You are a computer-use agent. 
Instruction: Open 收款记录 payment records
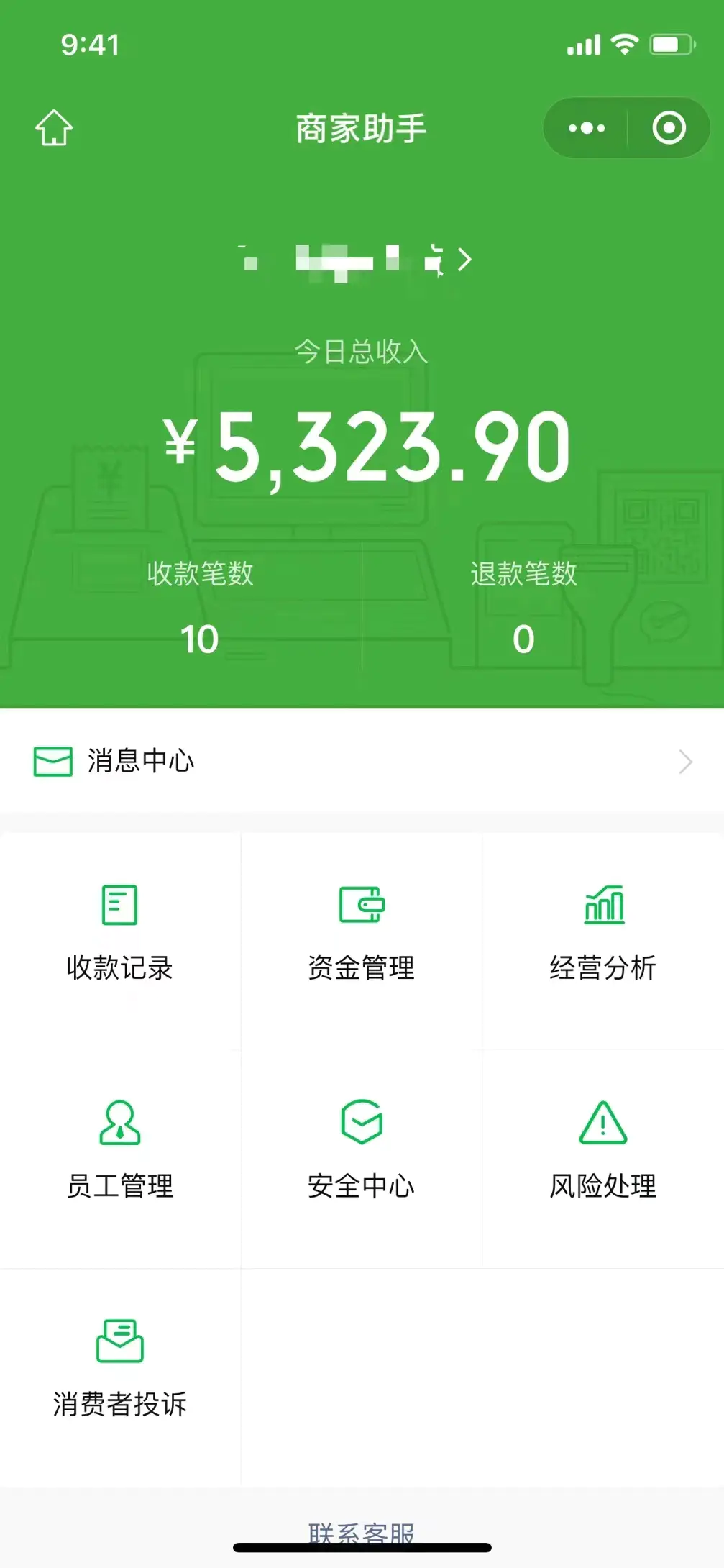click(x=119, y=935)
